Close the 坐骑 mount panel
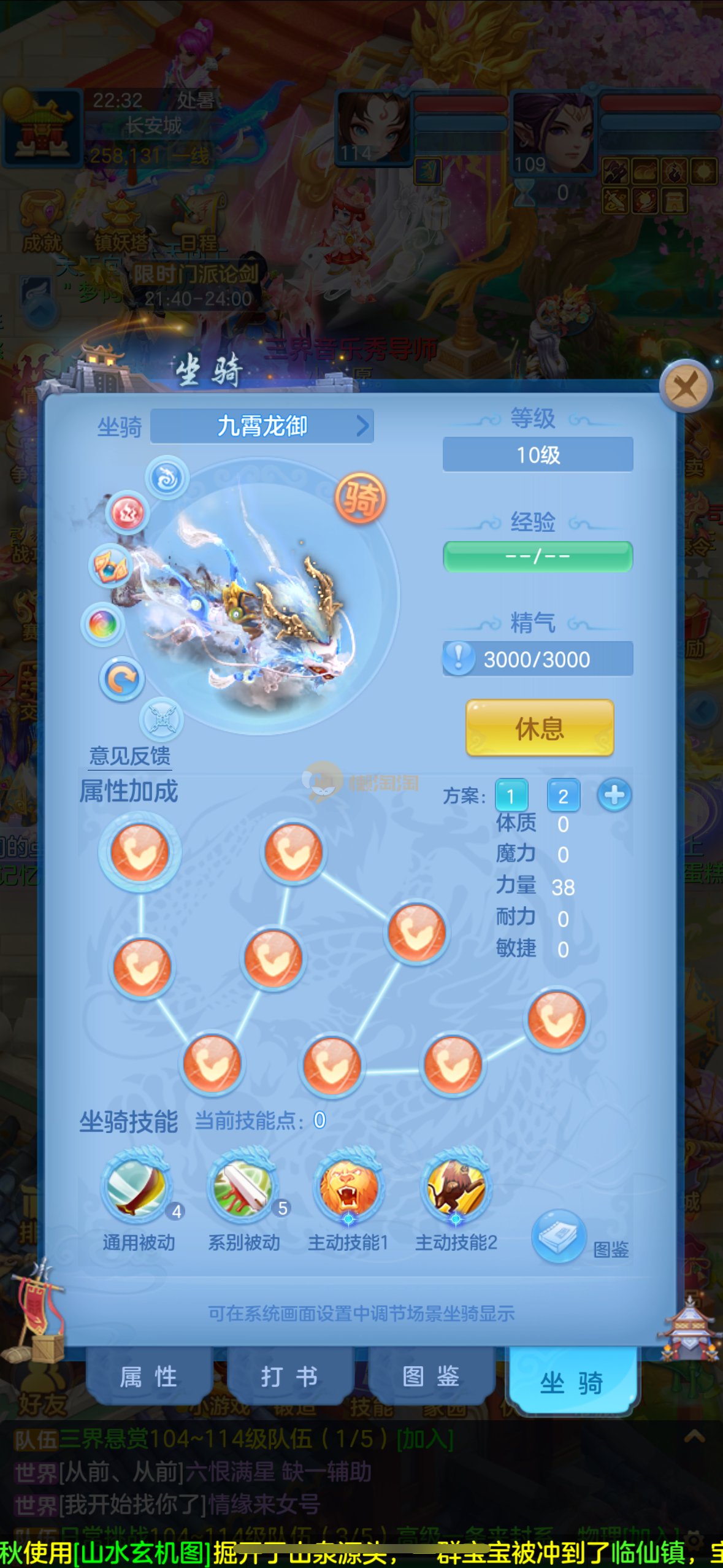 (685, 387)
